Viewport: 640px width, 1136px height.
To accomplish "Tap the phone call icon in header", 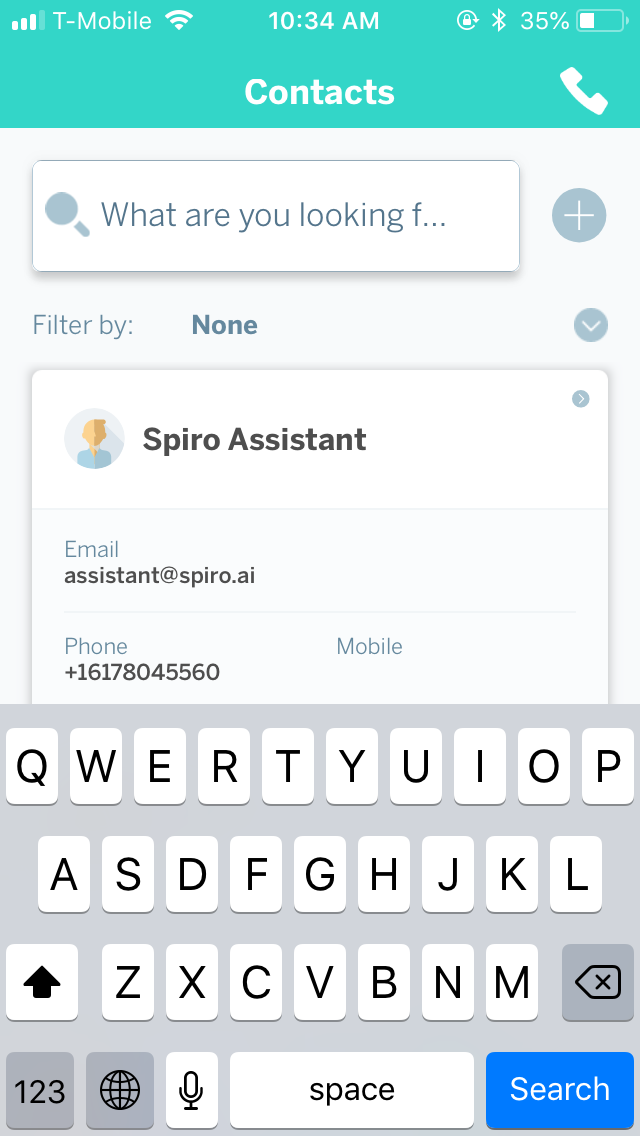I will tap(584, 91).
